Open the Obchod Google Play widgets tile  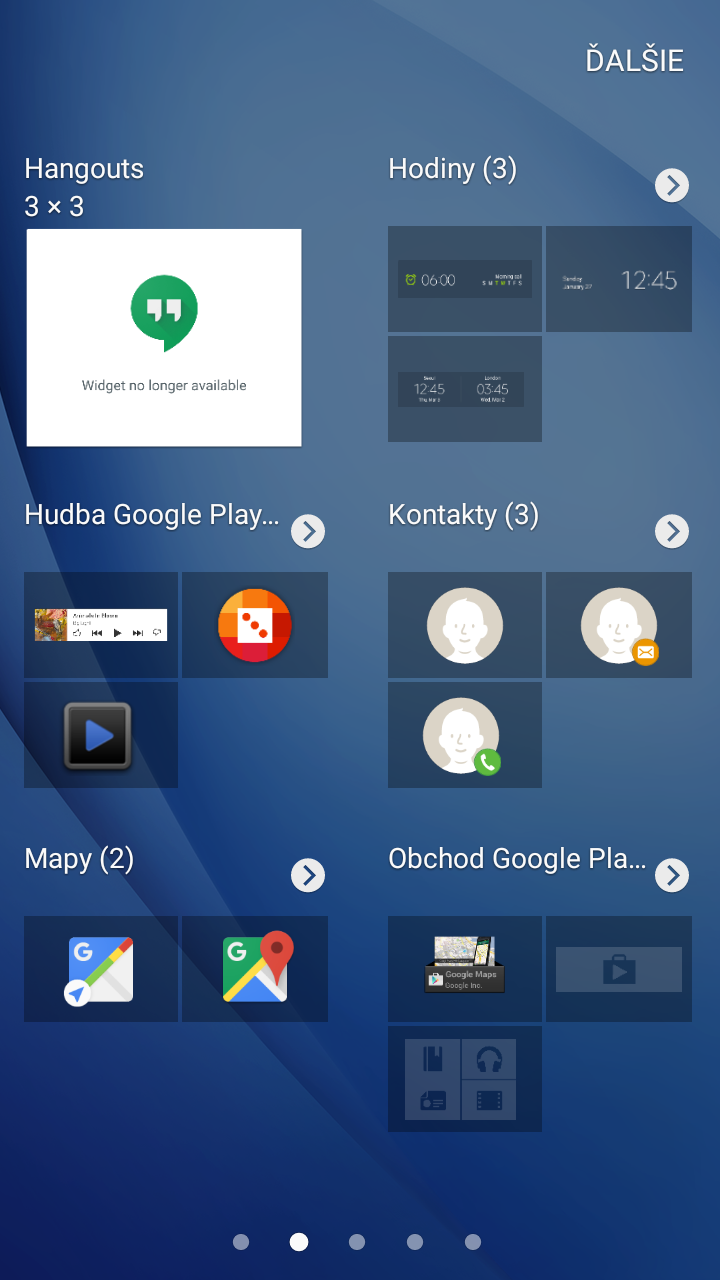tap(540, 1024)
